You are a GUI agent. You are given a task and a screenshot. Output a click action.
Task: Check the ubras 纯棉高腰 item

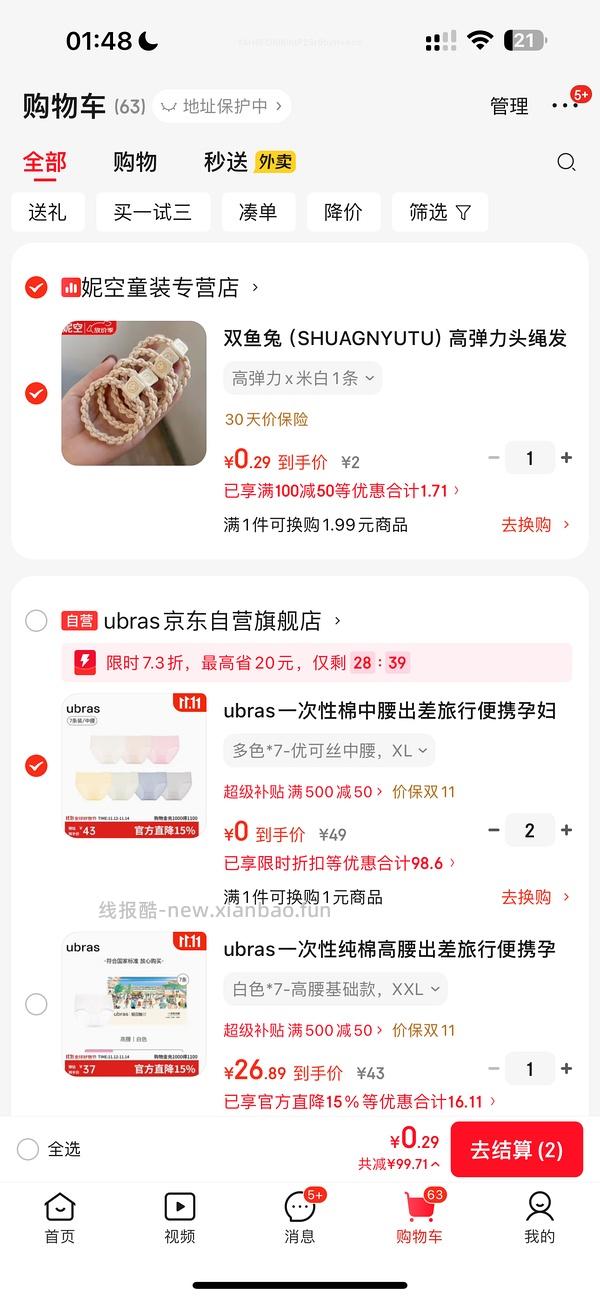coord(36,1004)
